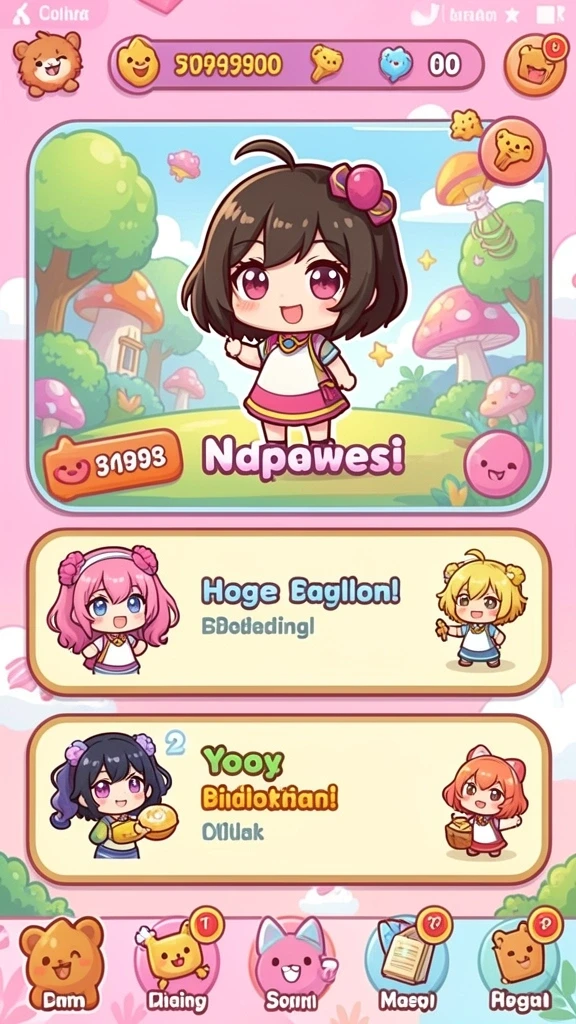This screenshot has height=1024, width=576.
Task: Open the bear avatar profile icon
Action: 48,64
